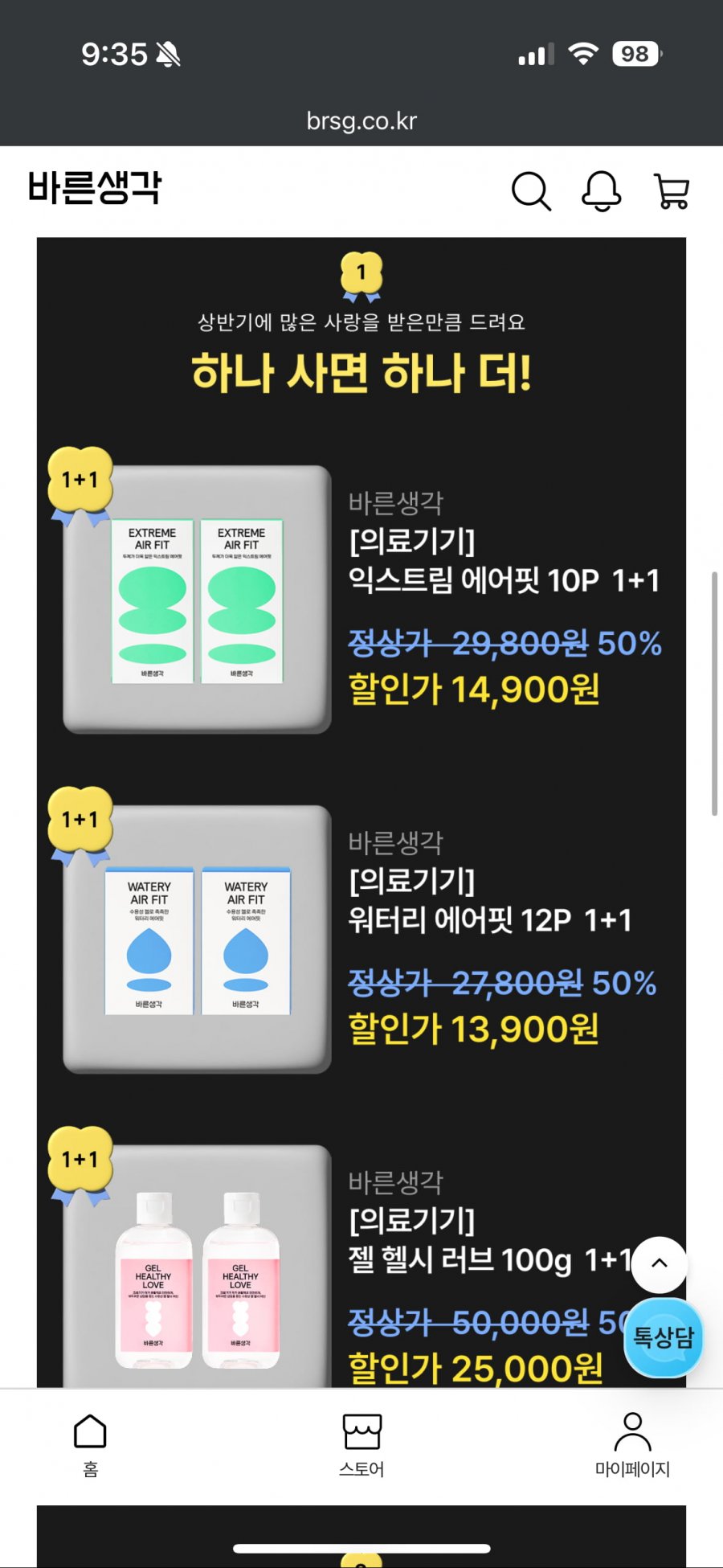Open the 익스트림 에어핏 10P 1+1 product

pos(504,579)
